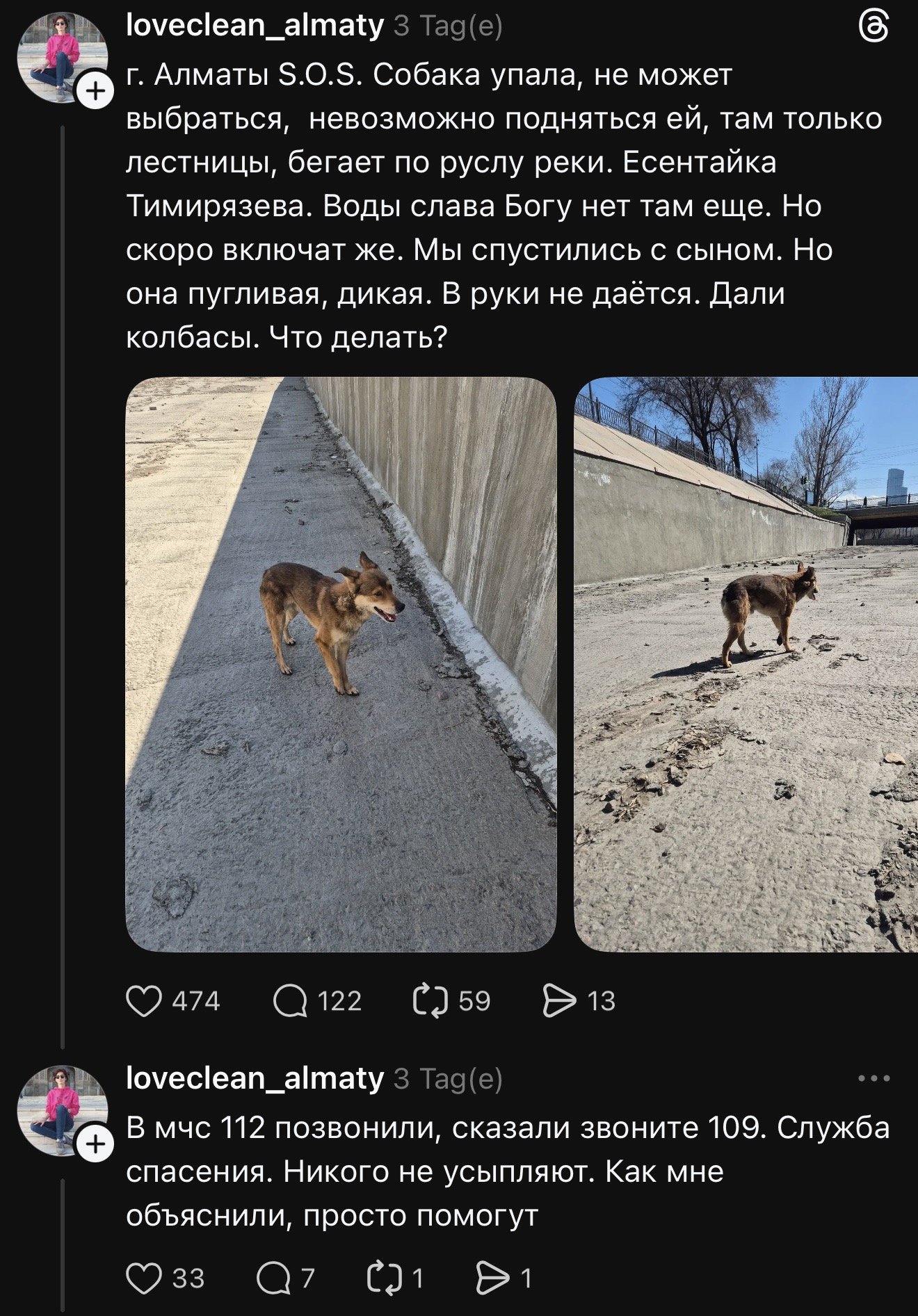
Task: Repost the main post with 59 reposts
Action: pyautogui.click(x=431, y=1001)
